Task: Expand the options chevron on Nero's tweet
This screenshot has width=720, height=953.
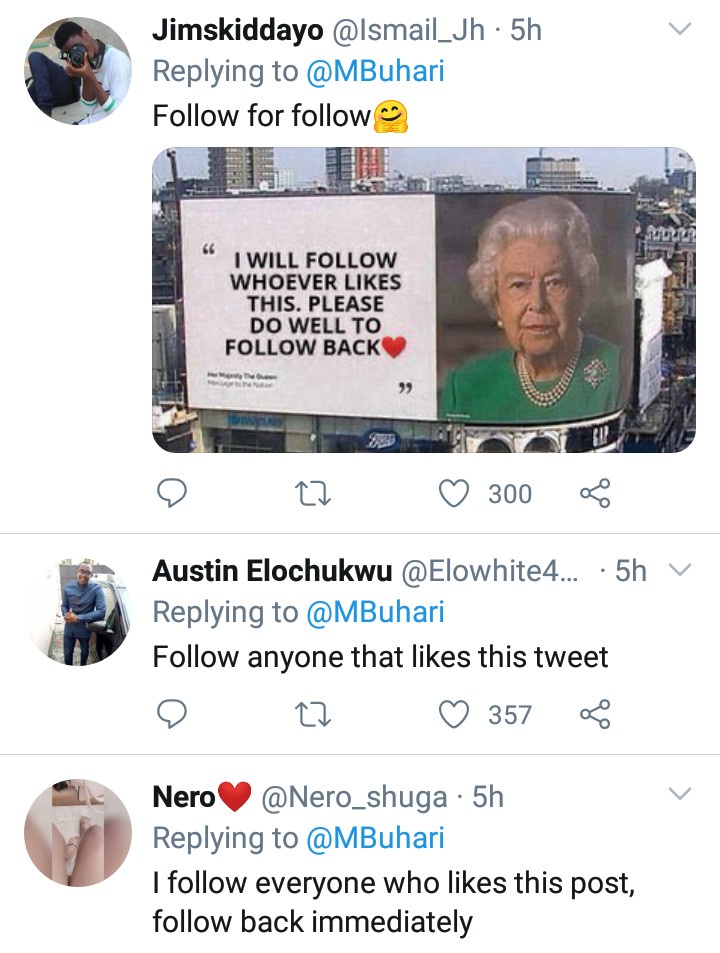Action: [x=679, y=796]
